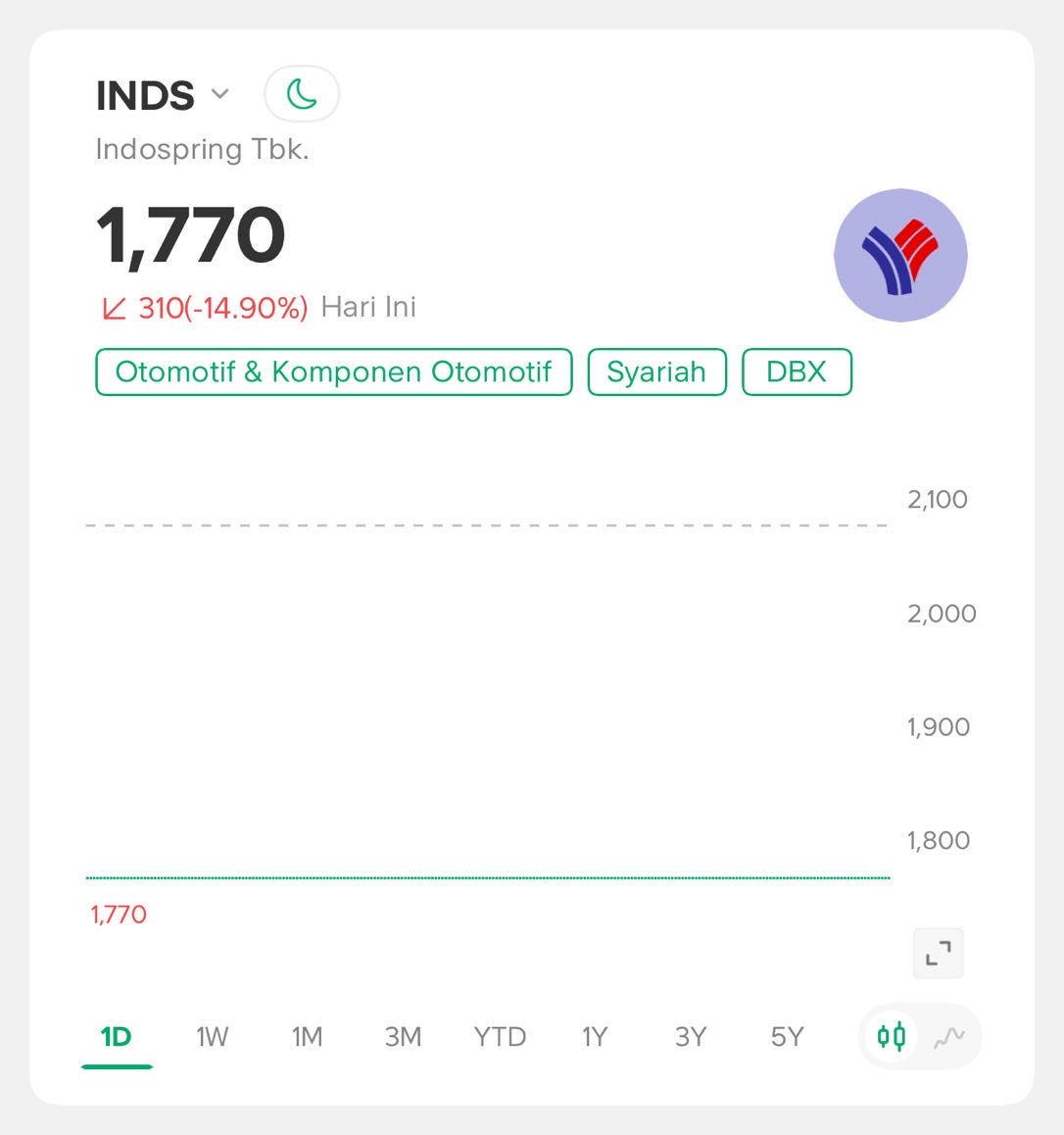Expand the chart to fullscreen

[938, 953]
